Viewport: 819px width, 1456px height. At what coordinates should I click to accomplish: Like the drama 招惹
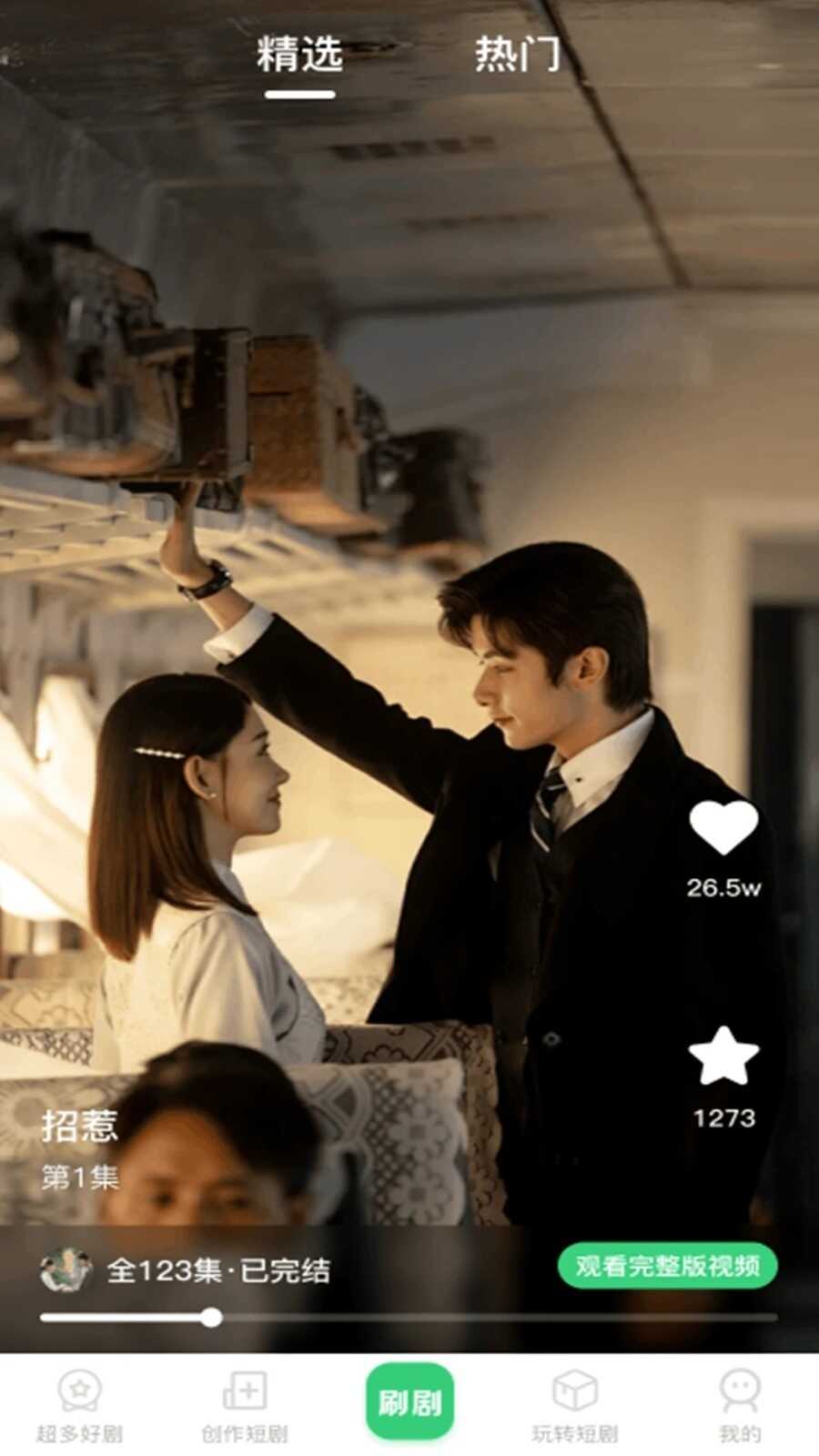pyautogui.click(x=723, y=828)
